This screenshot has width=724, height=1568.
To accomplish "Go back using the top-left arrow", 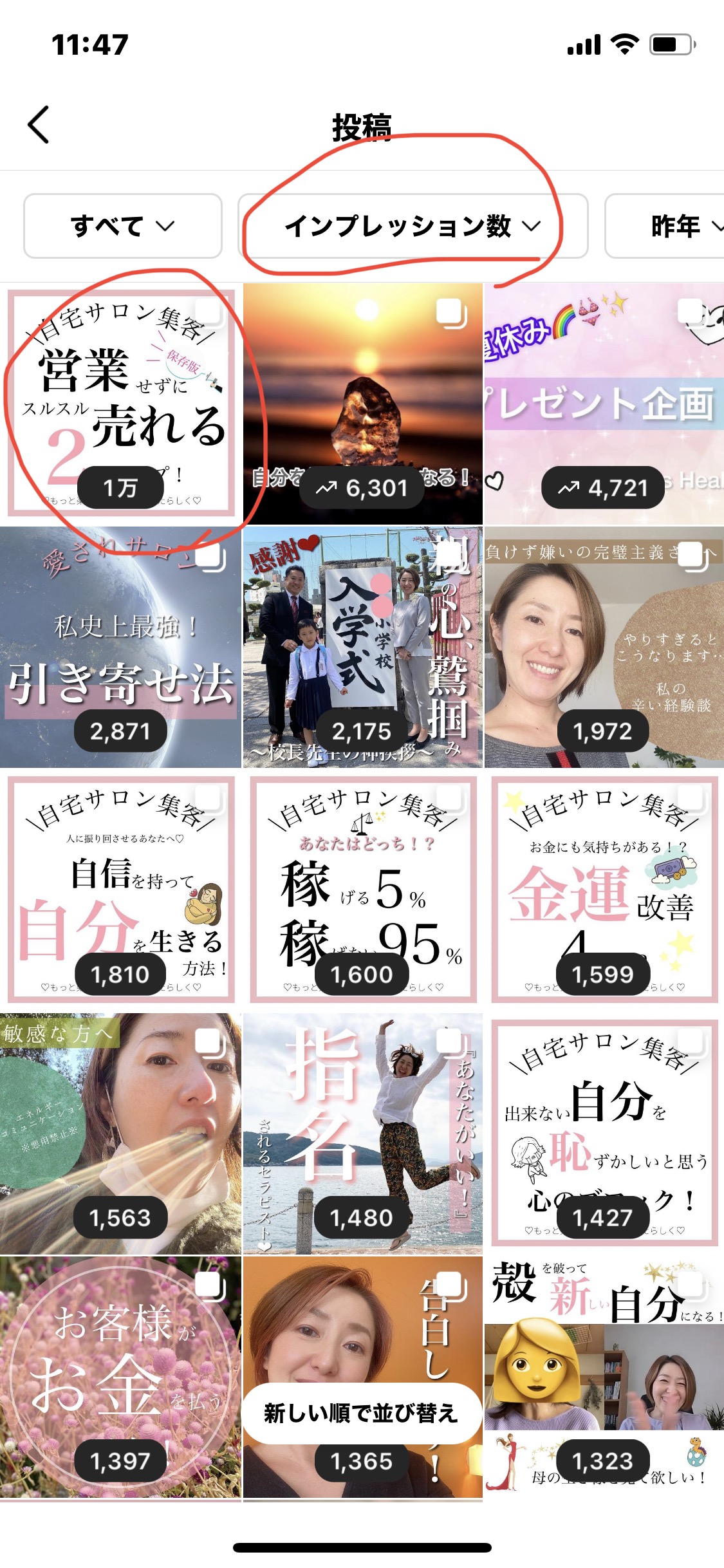I will click(39, 125).
